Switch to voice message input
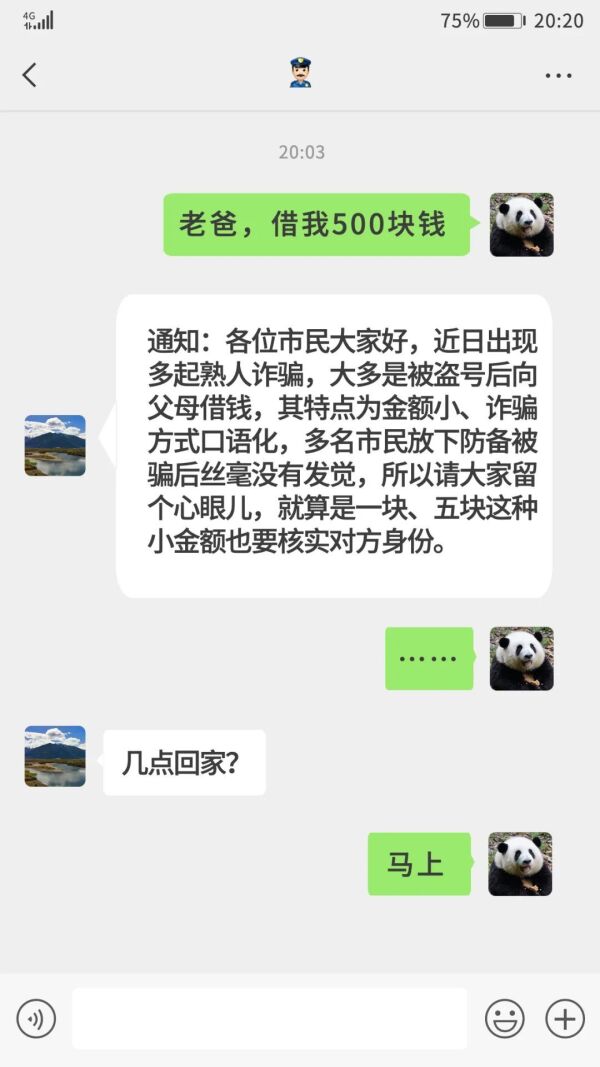This screenshot has width=600, height=1067. 36,1019
